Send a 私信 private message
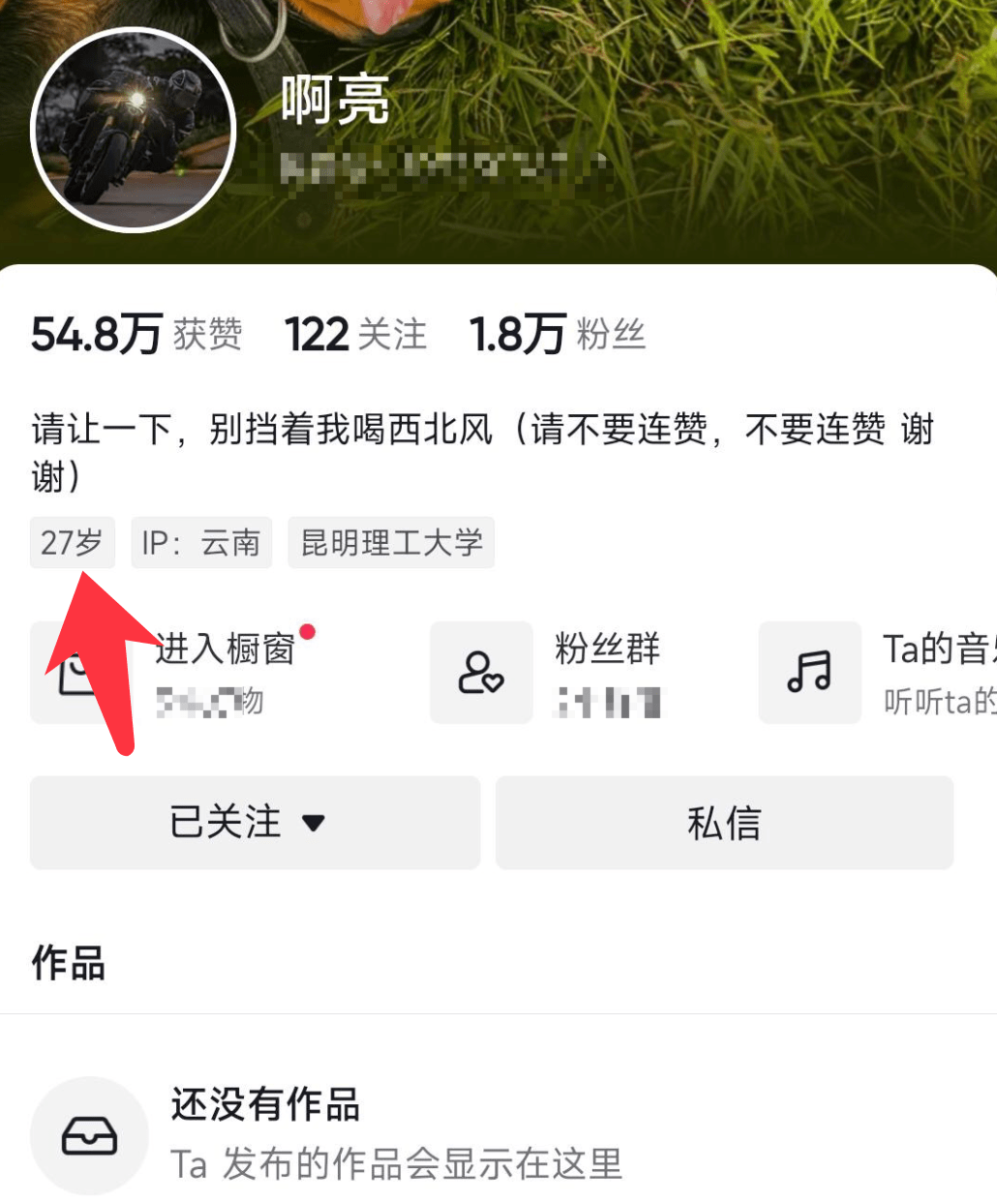Screen dimensions: 997x1204 click(724, 823)
